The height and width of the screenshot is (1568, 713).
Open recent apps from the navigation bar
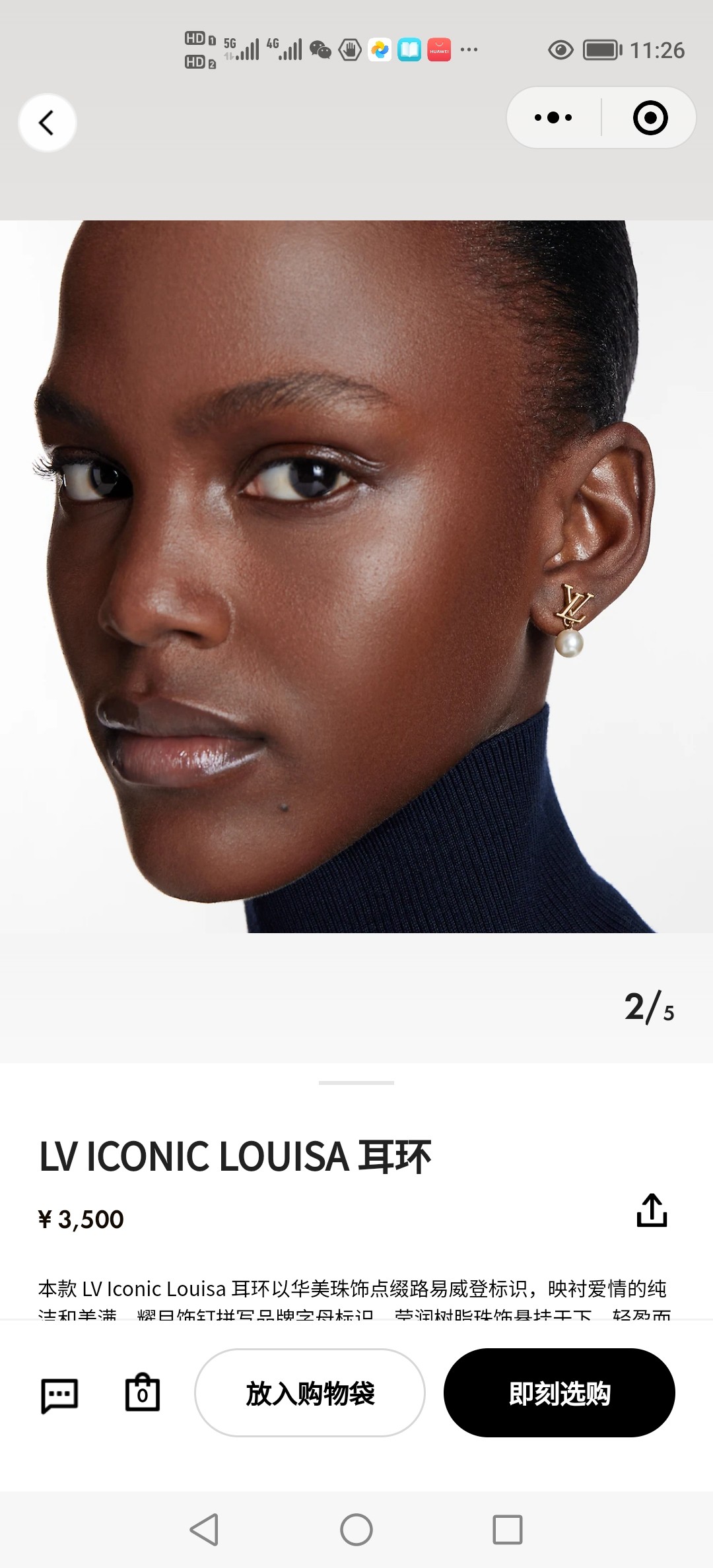[x=507, y=1530]
